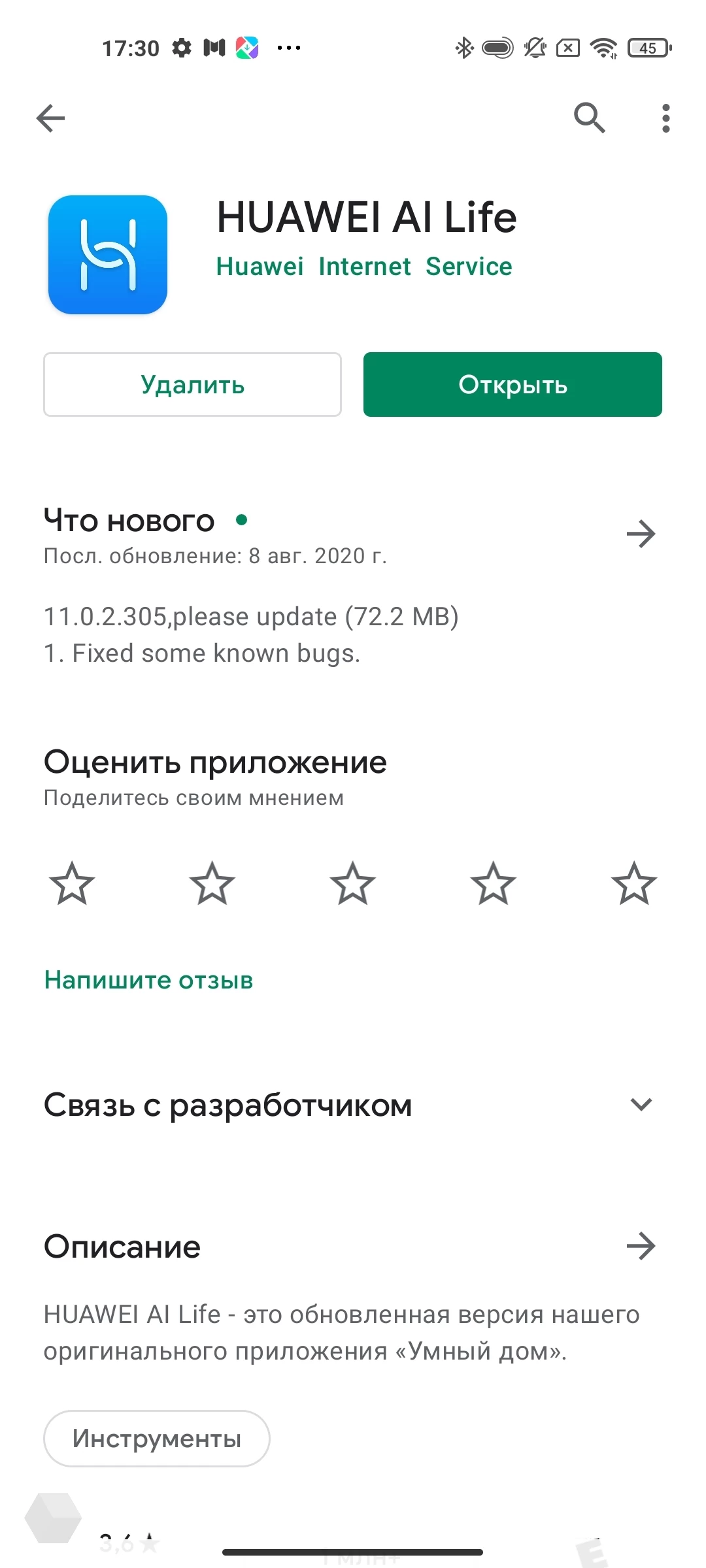The width and height of the screenshot is (706, 1568).
Task: Tap the Удалить button to uninstall
Action: coord(192,384)
